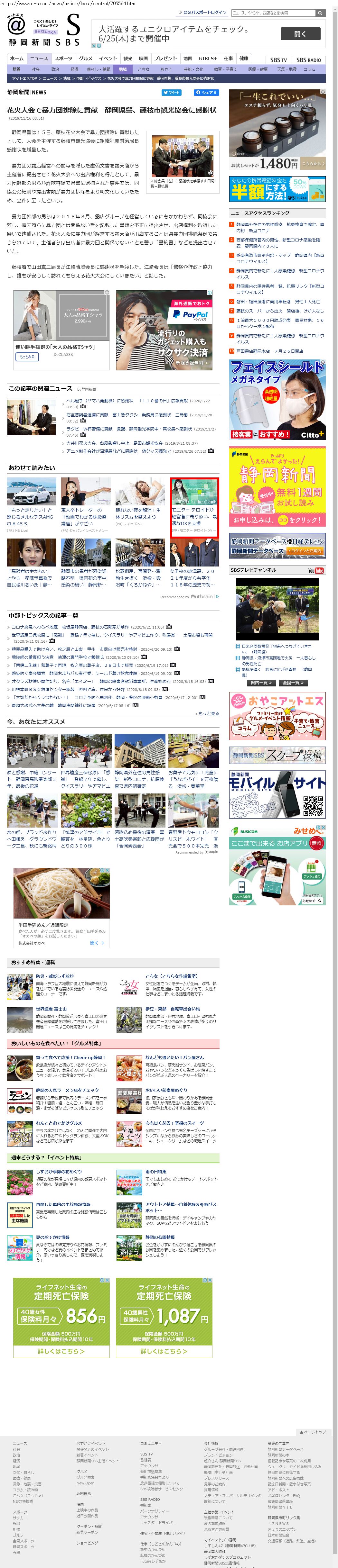Open the 静岡新聞データベース login banner
The image size is (338, 1568).
coord(277,545)
